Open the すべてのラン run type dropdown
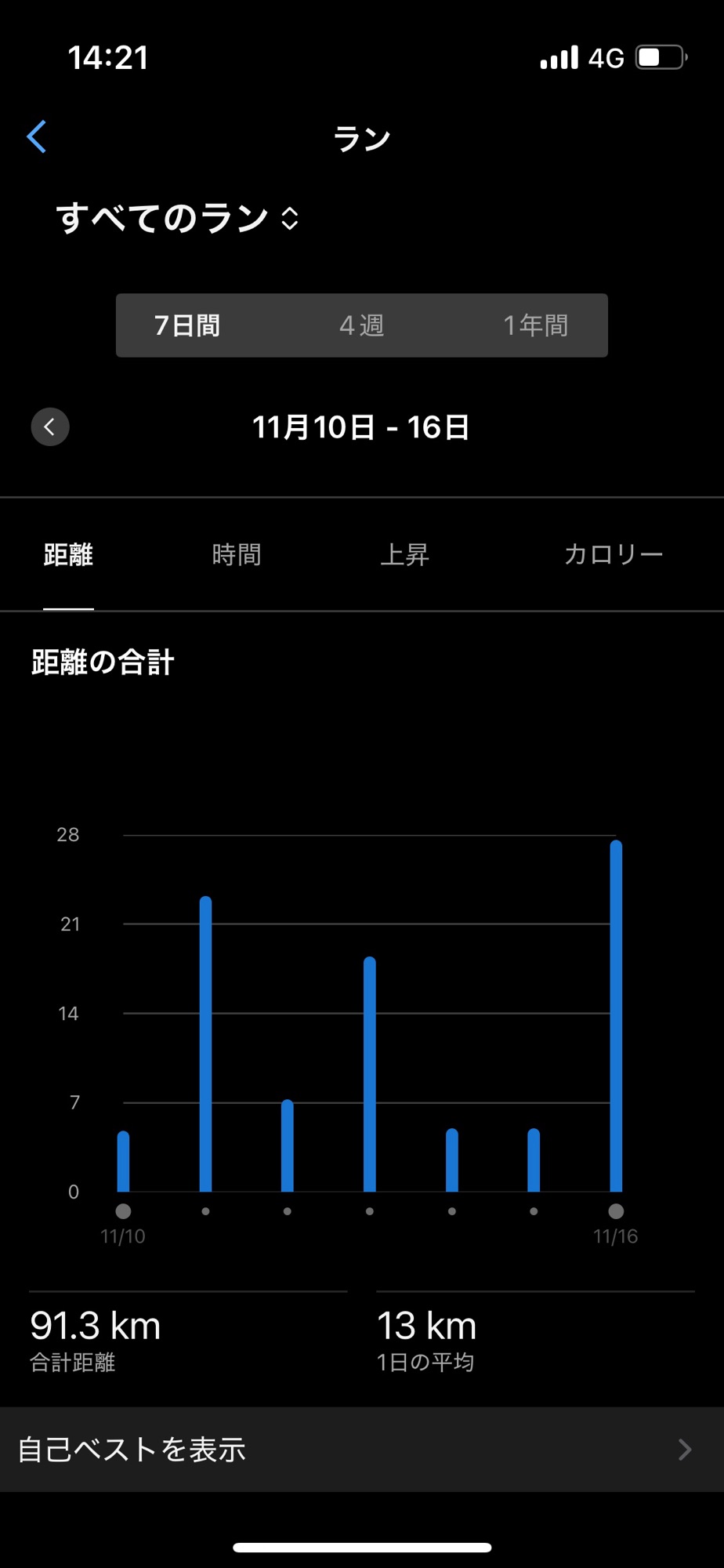The image size is (724, 1568). tap(177, 218)
